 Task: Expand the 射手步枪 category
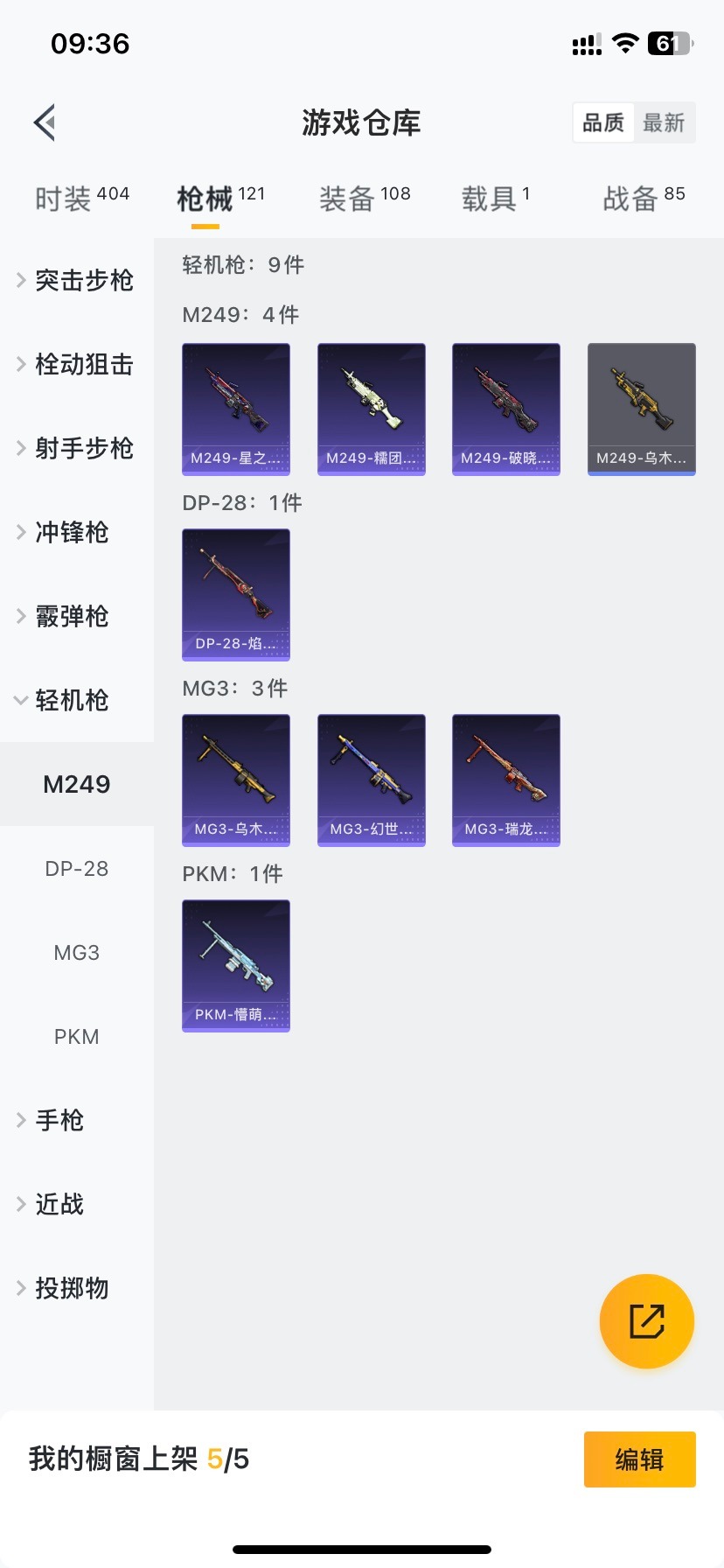pos(76,448)
